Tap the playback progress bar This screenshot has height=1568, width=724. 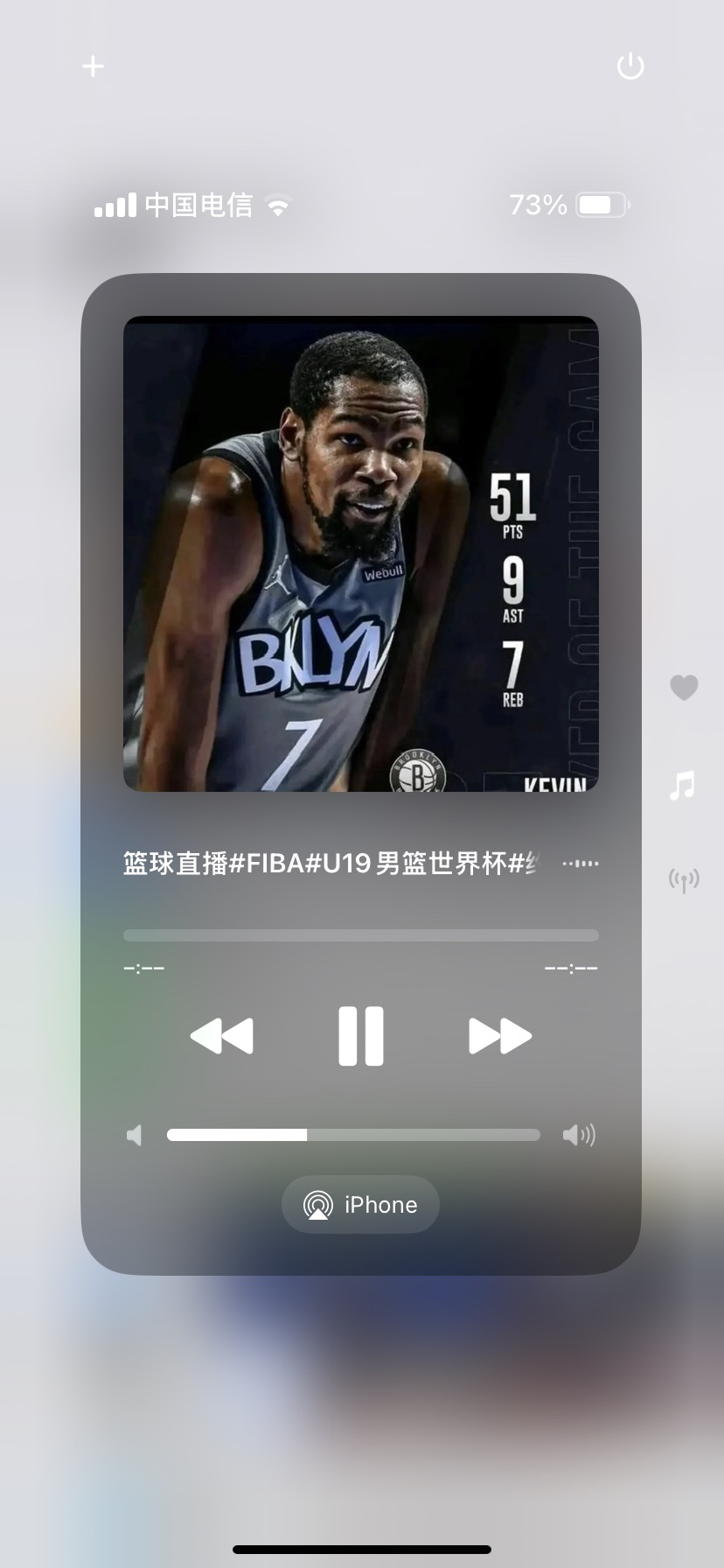[360, 935]
